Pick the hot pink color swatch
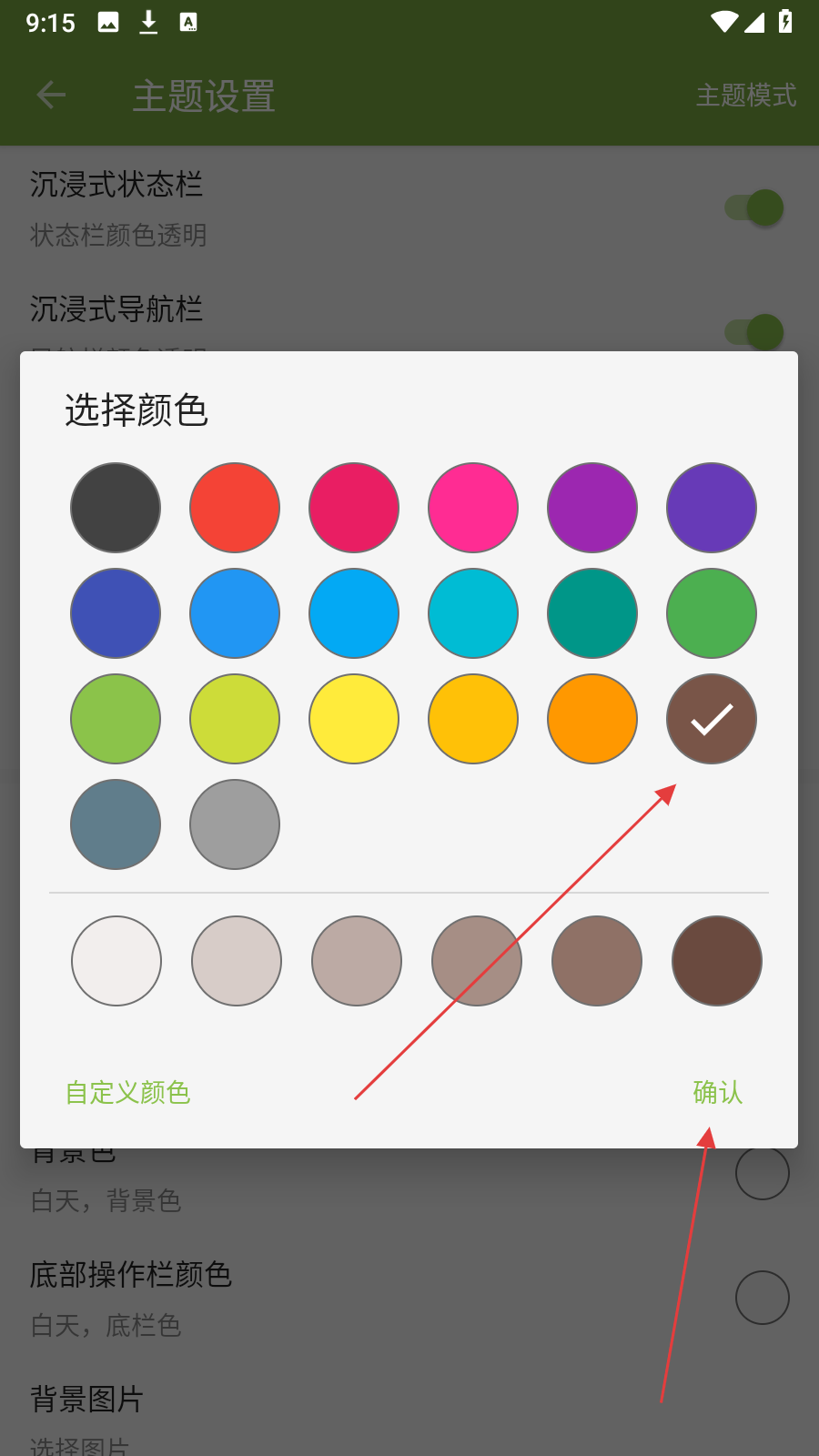Viewport: 819px width, 1456px height. [x=473, y=508]
